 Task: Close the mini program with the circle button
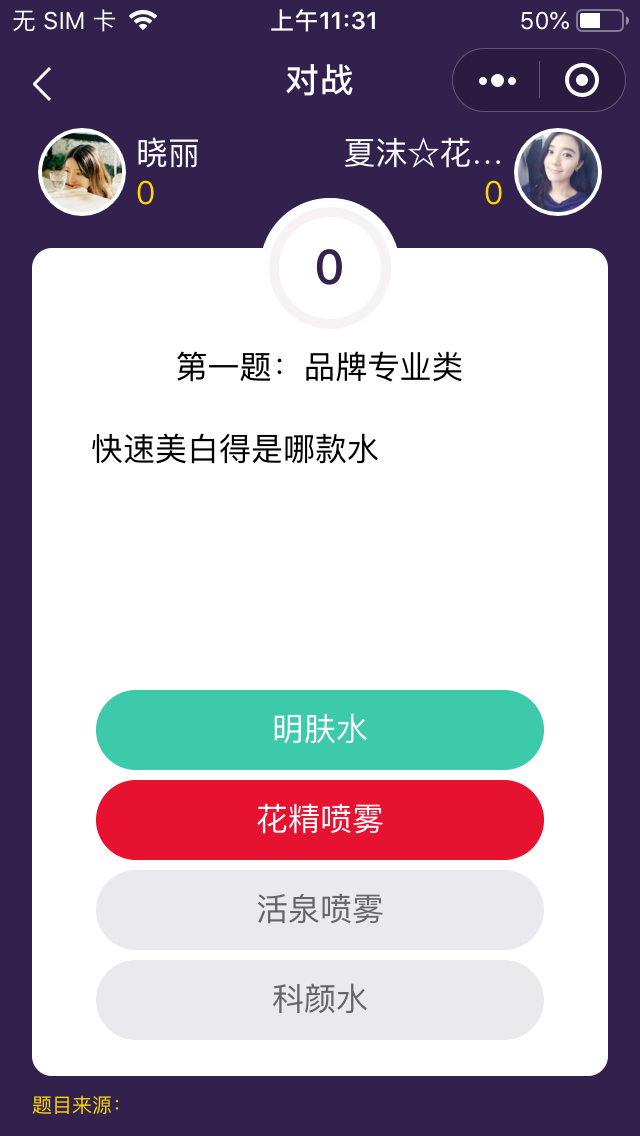point(582,81)
